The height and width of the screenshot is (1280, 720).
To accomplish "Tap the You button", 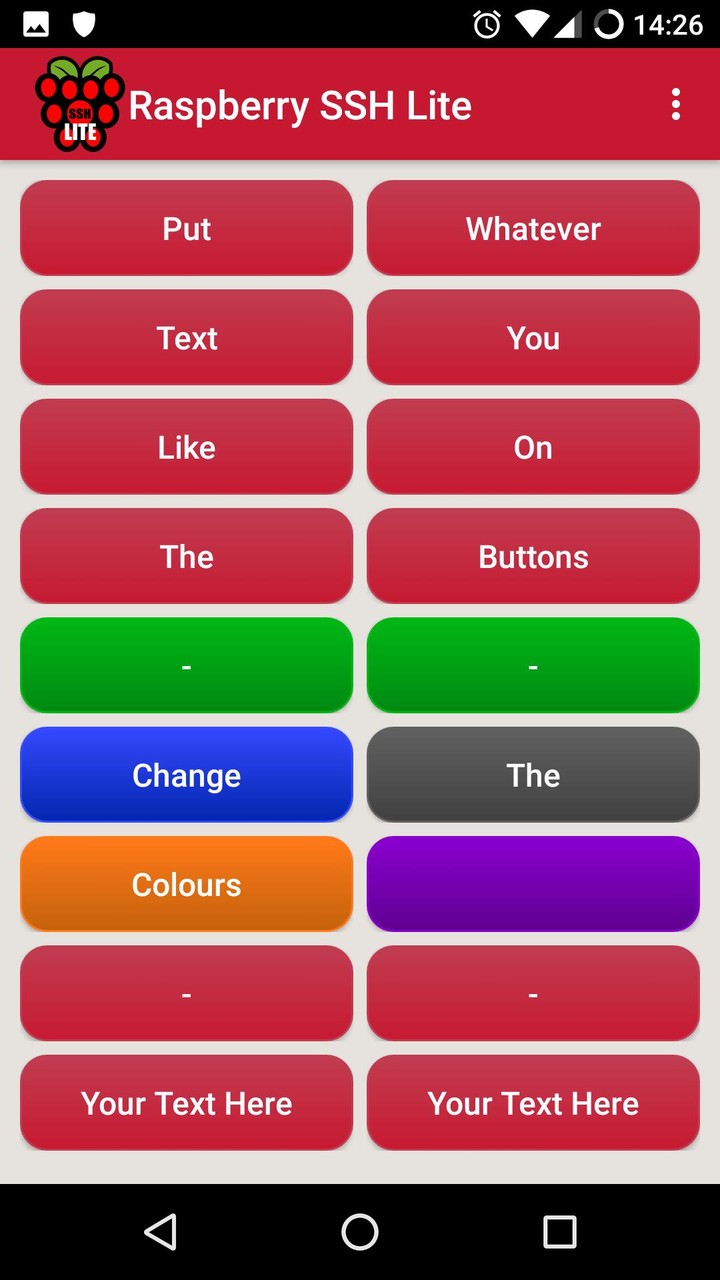I will pyautogui.click(x=533, y=337).
